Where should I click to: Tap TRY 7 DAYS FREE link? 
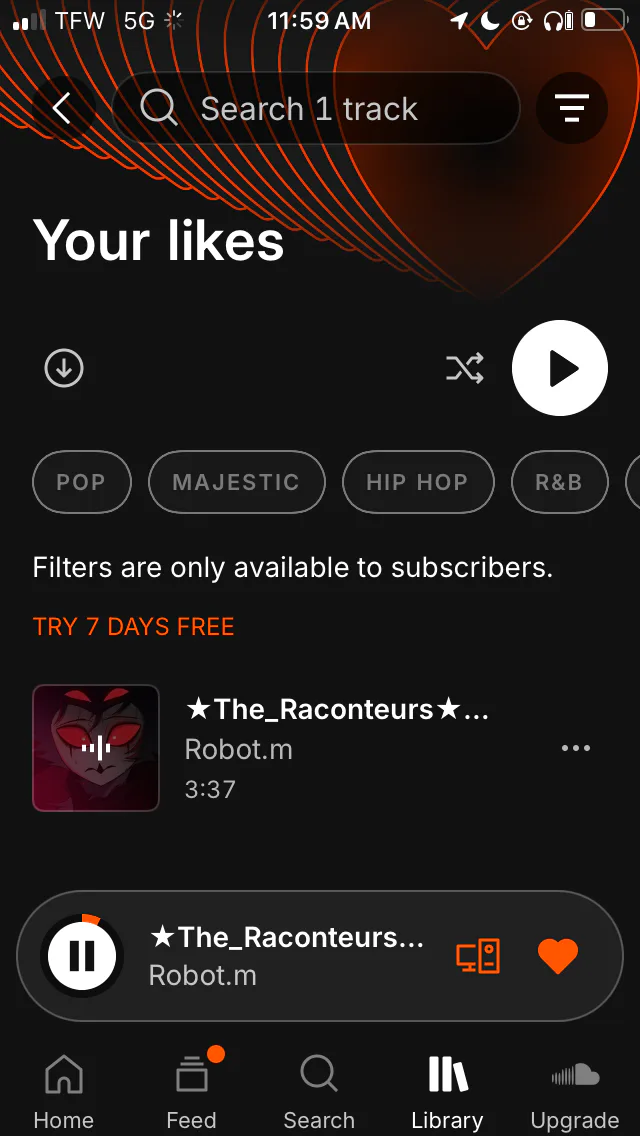click(133, 627)
